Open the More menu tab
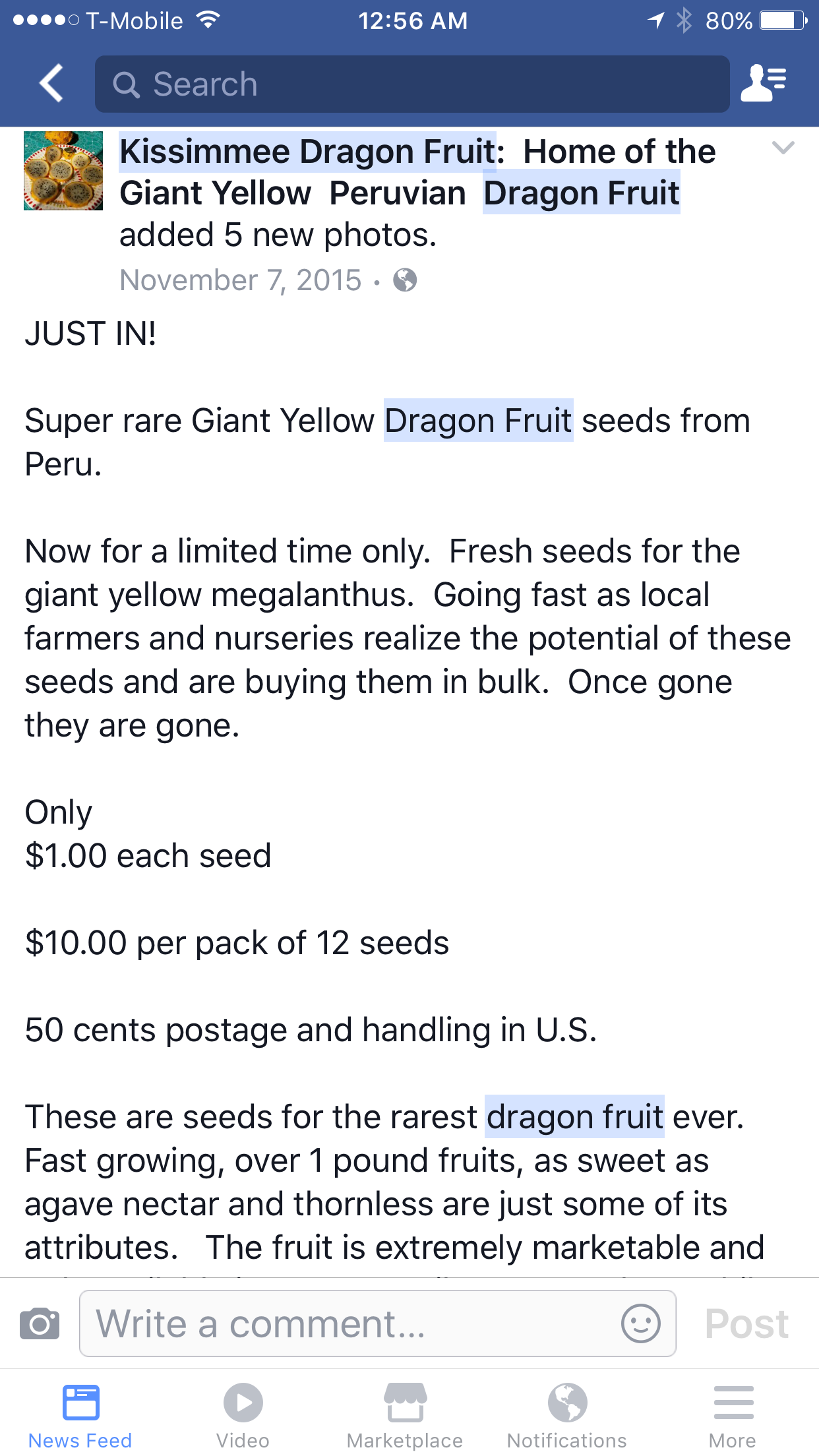Screen dimensions: 819x1456 click(733, 1416)
